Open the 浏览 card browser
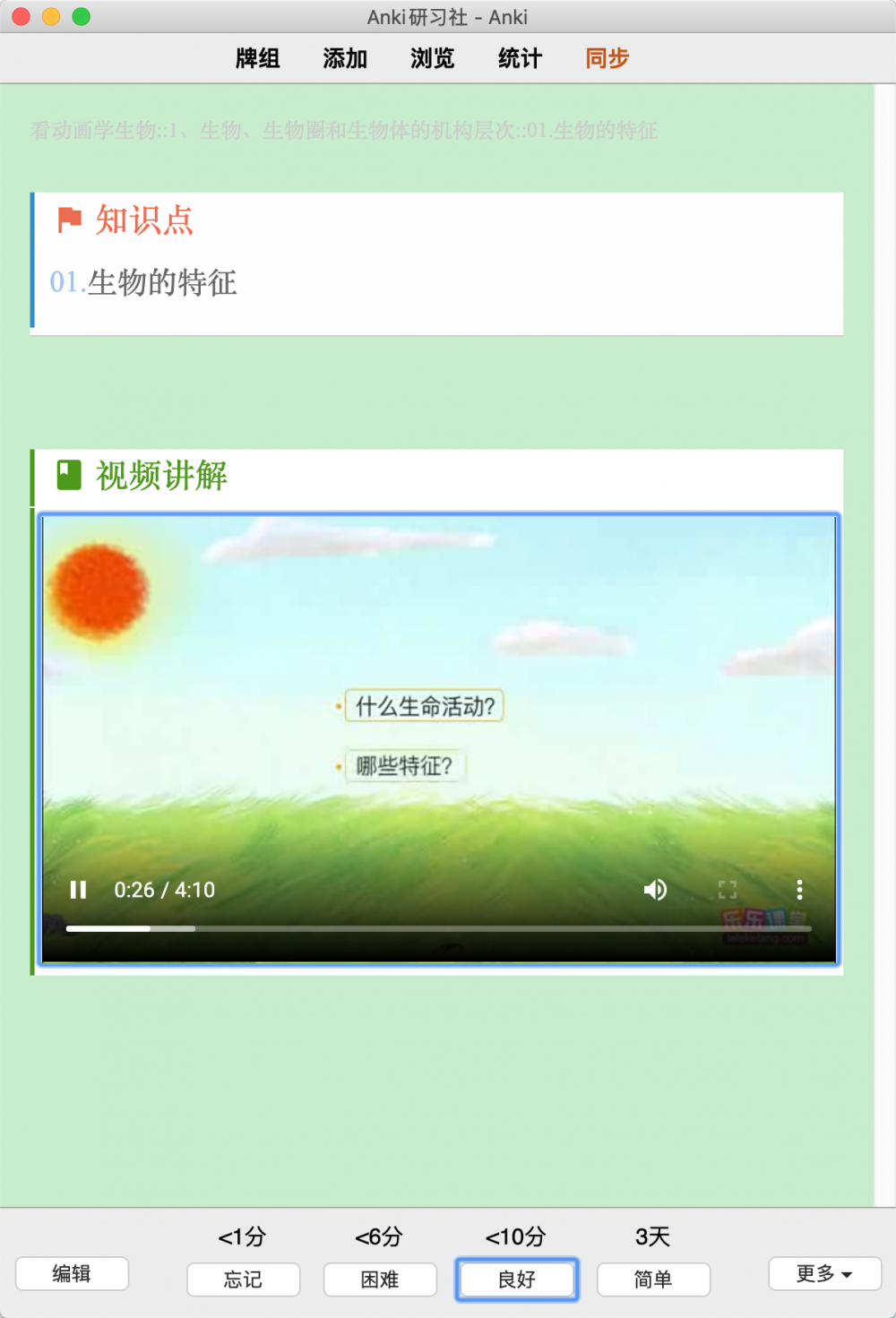This screenshot has width=896, height=1318. pyautogui.click(x=433, y=59)
